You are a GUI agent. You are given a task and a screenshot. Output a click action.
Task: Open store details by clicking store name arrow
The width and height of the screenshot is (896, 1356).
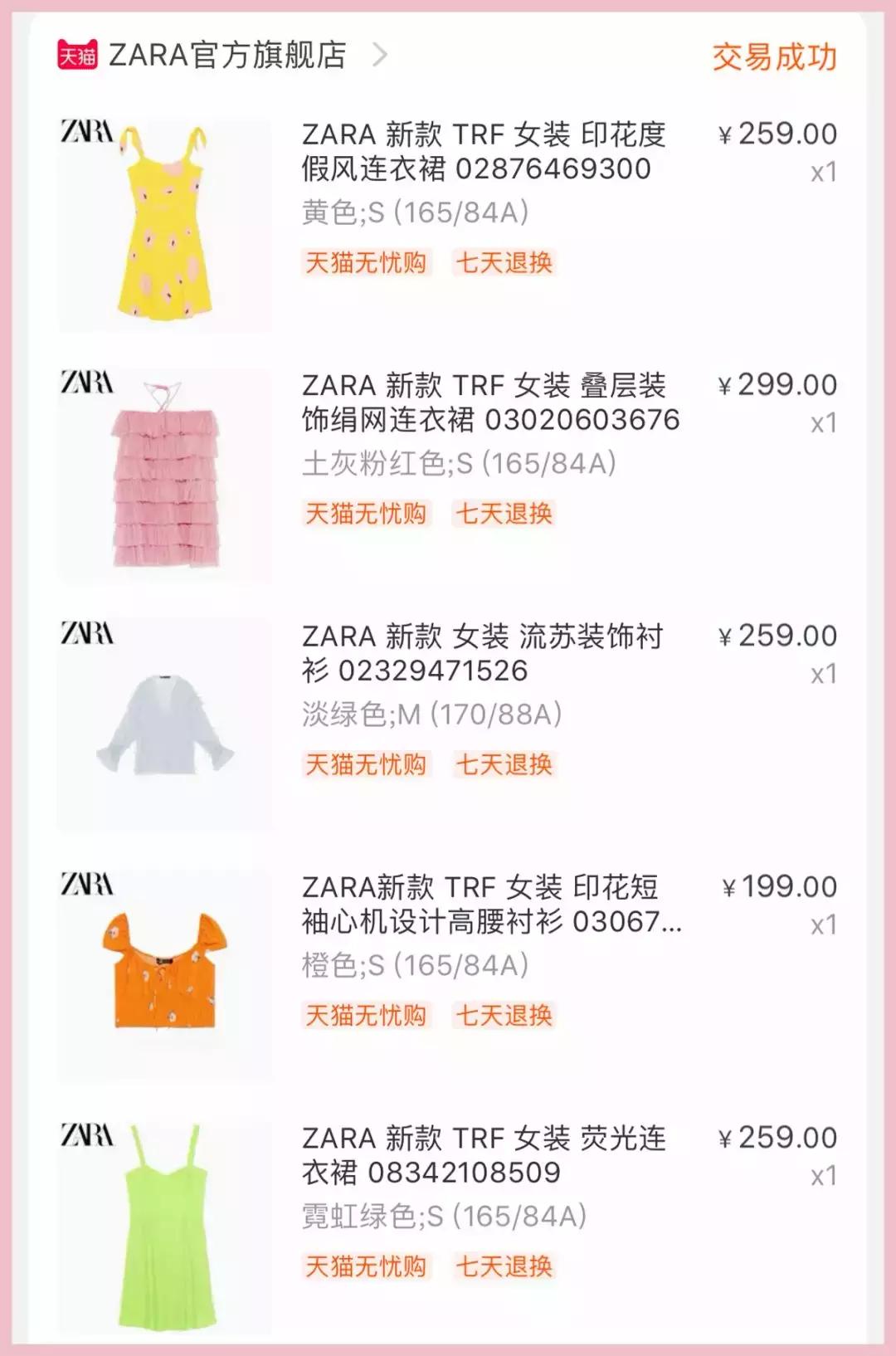[x=382, y=53]
